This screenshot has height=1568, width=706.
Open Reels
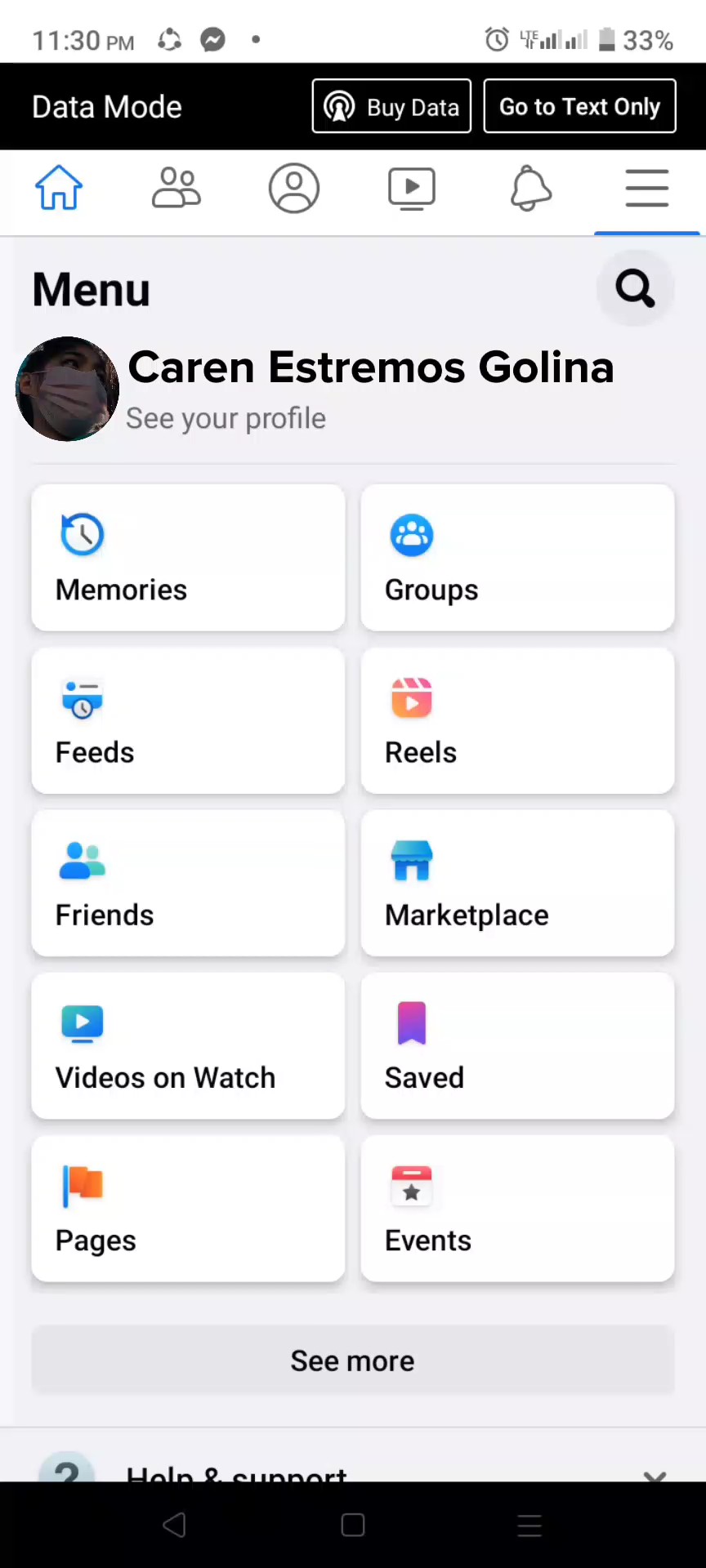(517, 720)
